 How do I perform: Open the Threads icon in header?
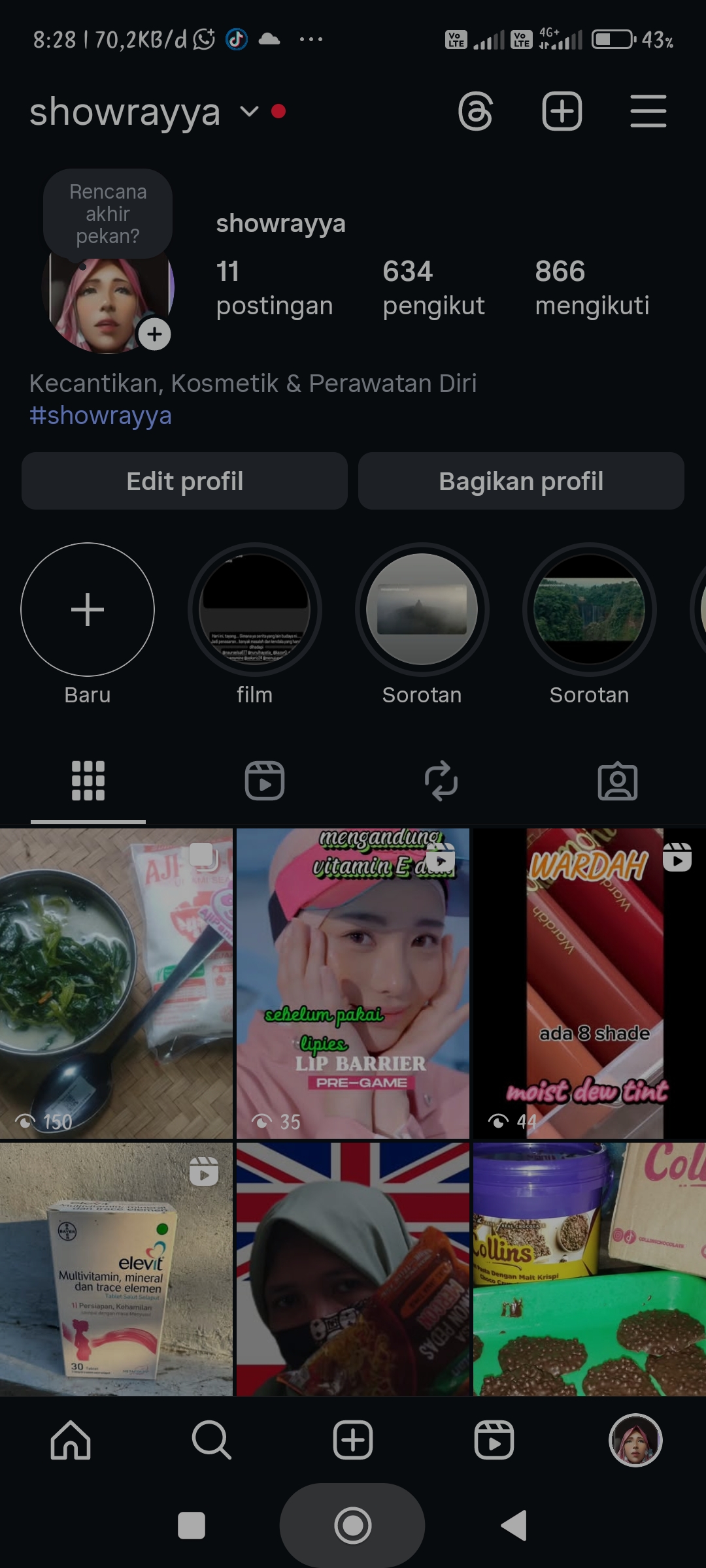click(475, 112)
